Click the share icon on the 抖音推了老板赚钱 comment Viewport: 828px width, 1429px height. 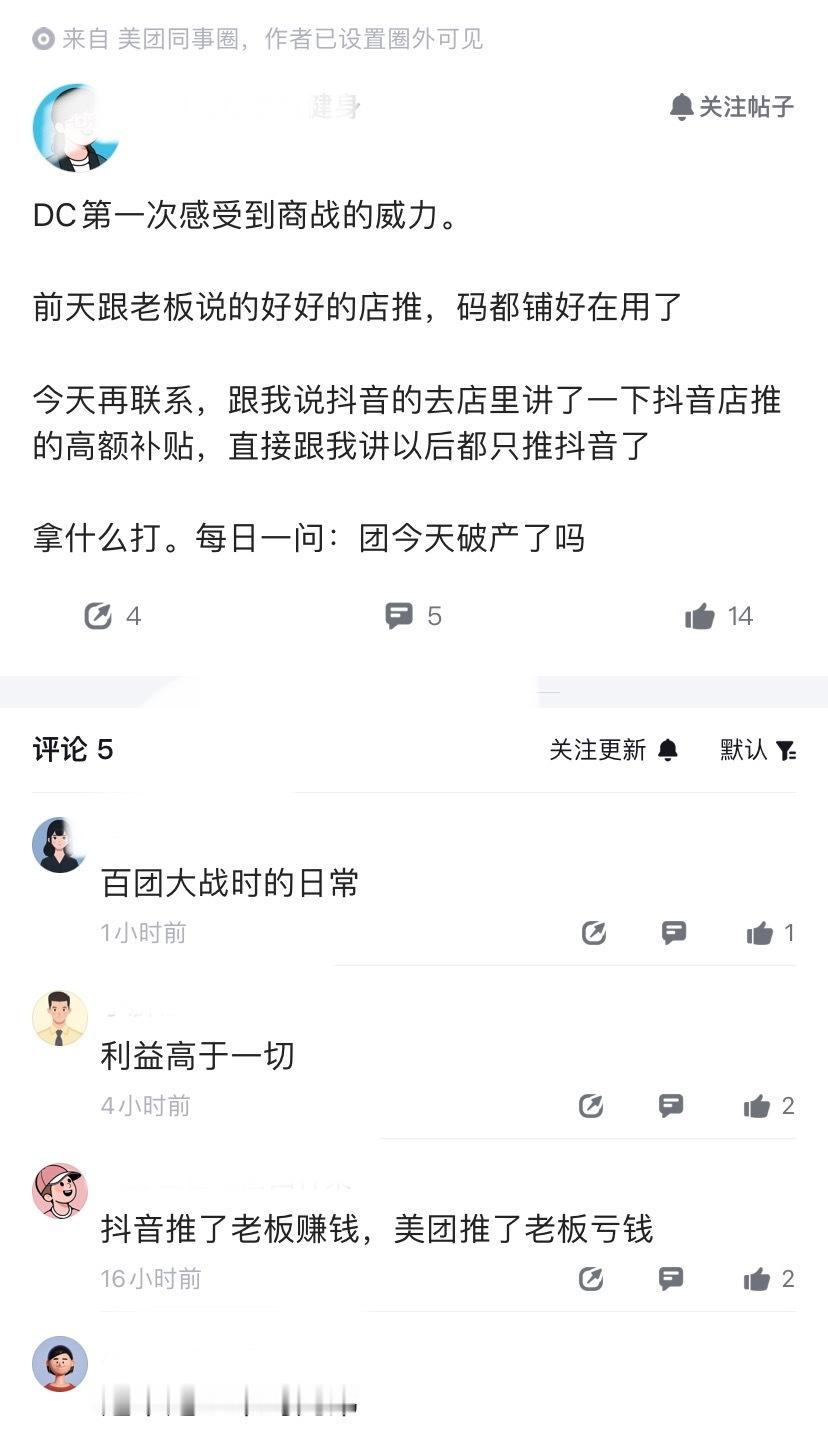(595, 1278)
